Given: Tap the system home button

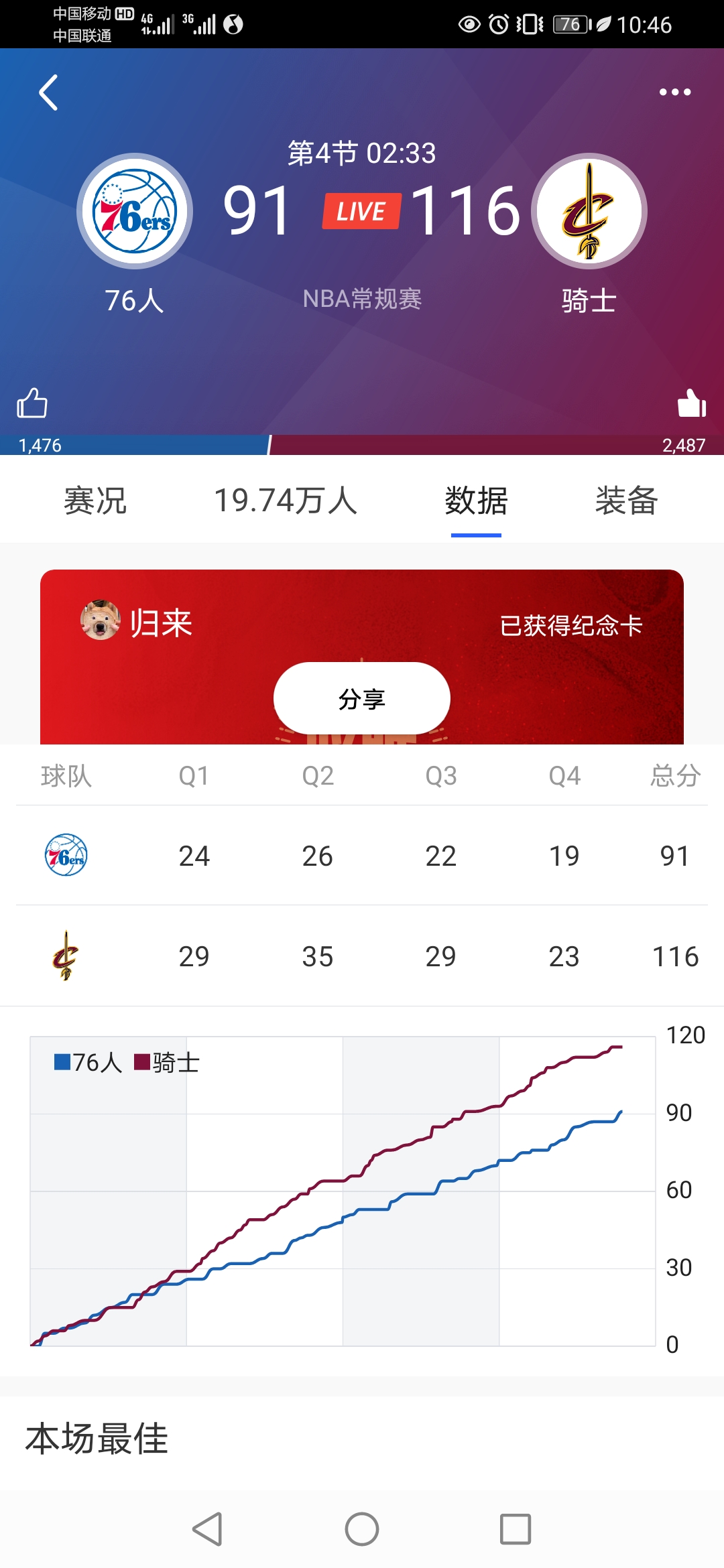Looking at the screenshot, I should pyautogui.click(x=362, y=1529).
